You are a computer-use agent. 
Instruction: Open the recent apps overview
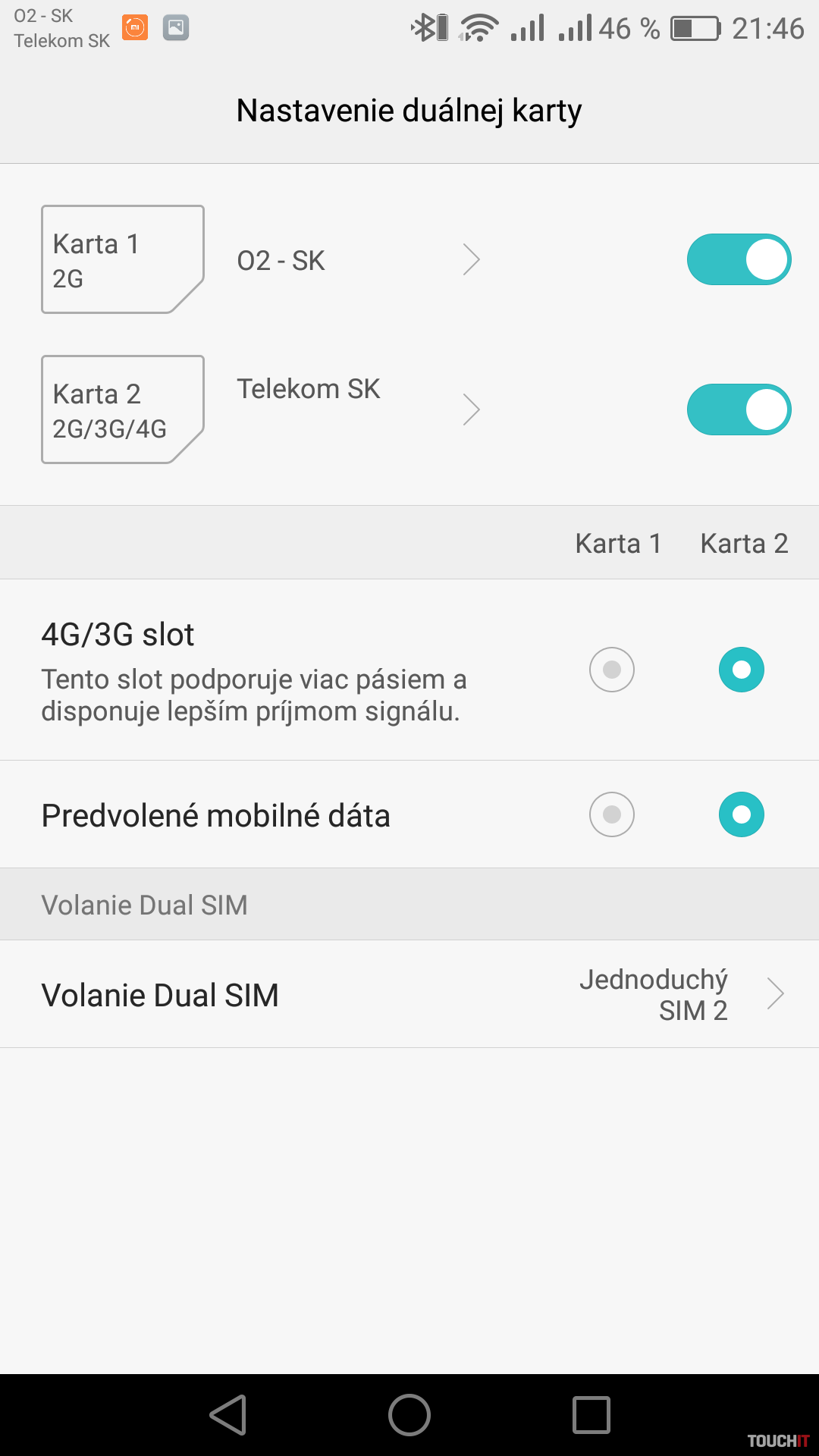(591, 1415)
